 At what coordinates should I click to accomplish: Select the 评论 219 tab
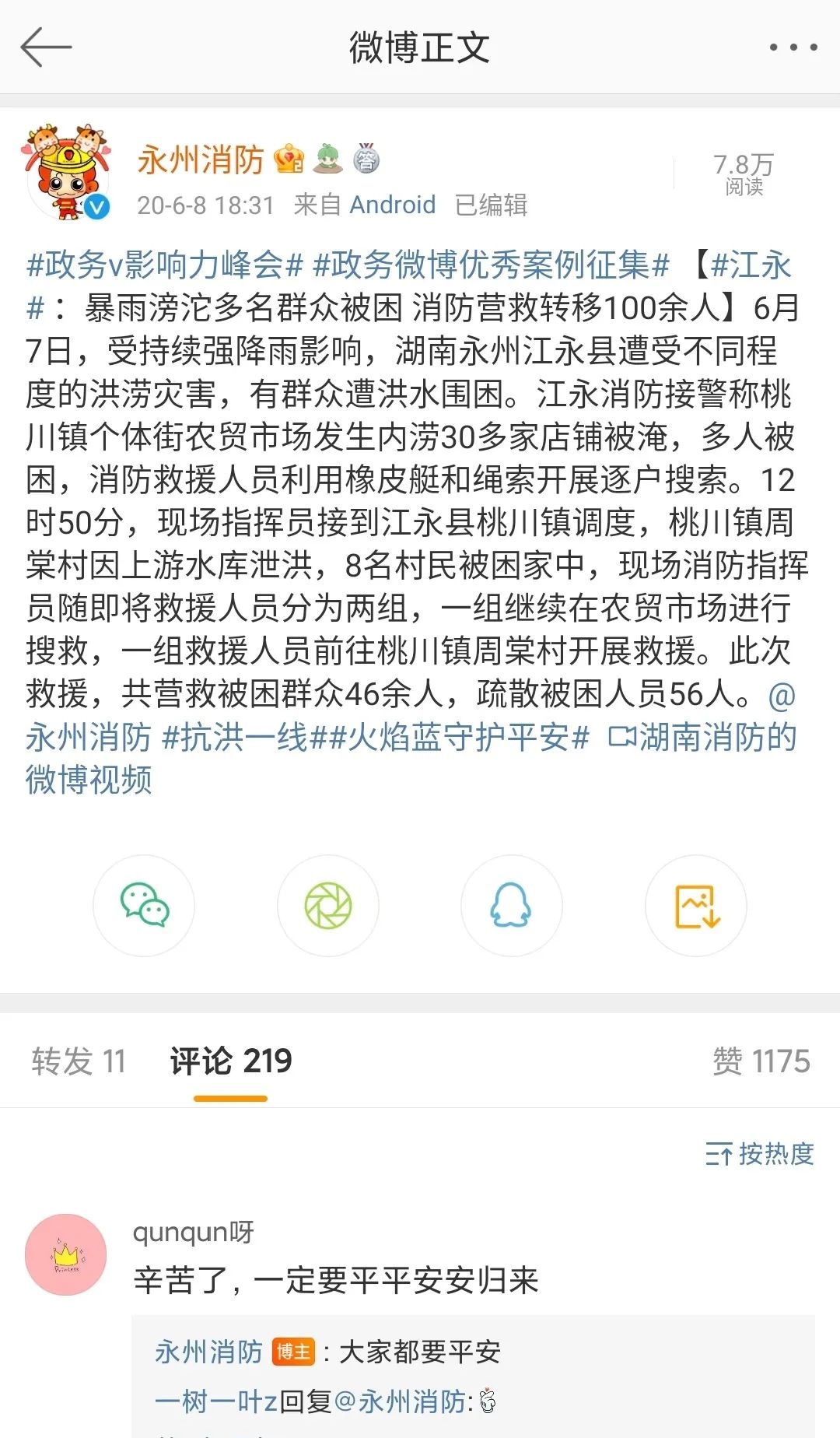pos(231,1061)
